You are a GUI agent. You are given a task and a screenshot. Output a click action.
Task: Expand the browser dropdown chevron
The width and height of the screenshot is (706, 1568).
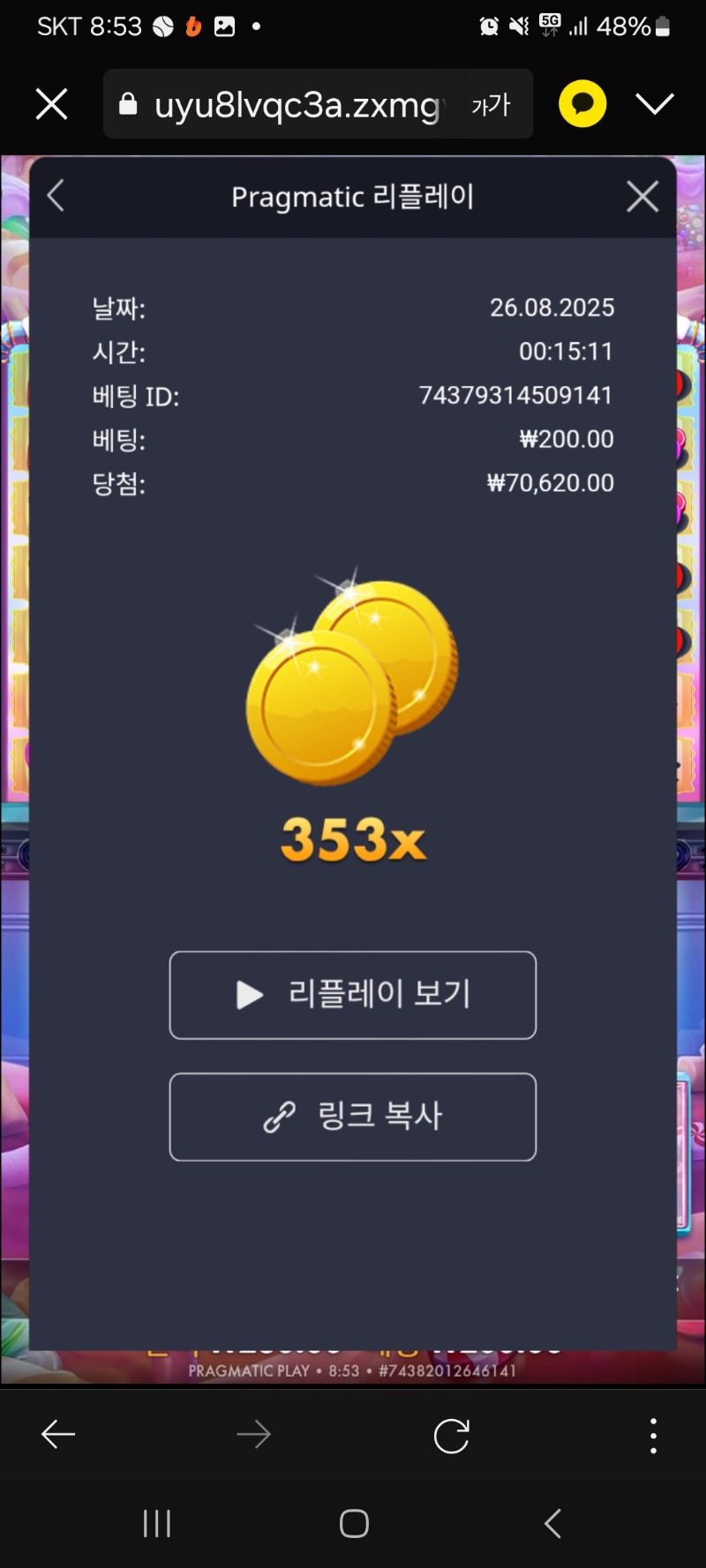(x=655, y=104)
